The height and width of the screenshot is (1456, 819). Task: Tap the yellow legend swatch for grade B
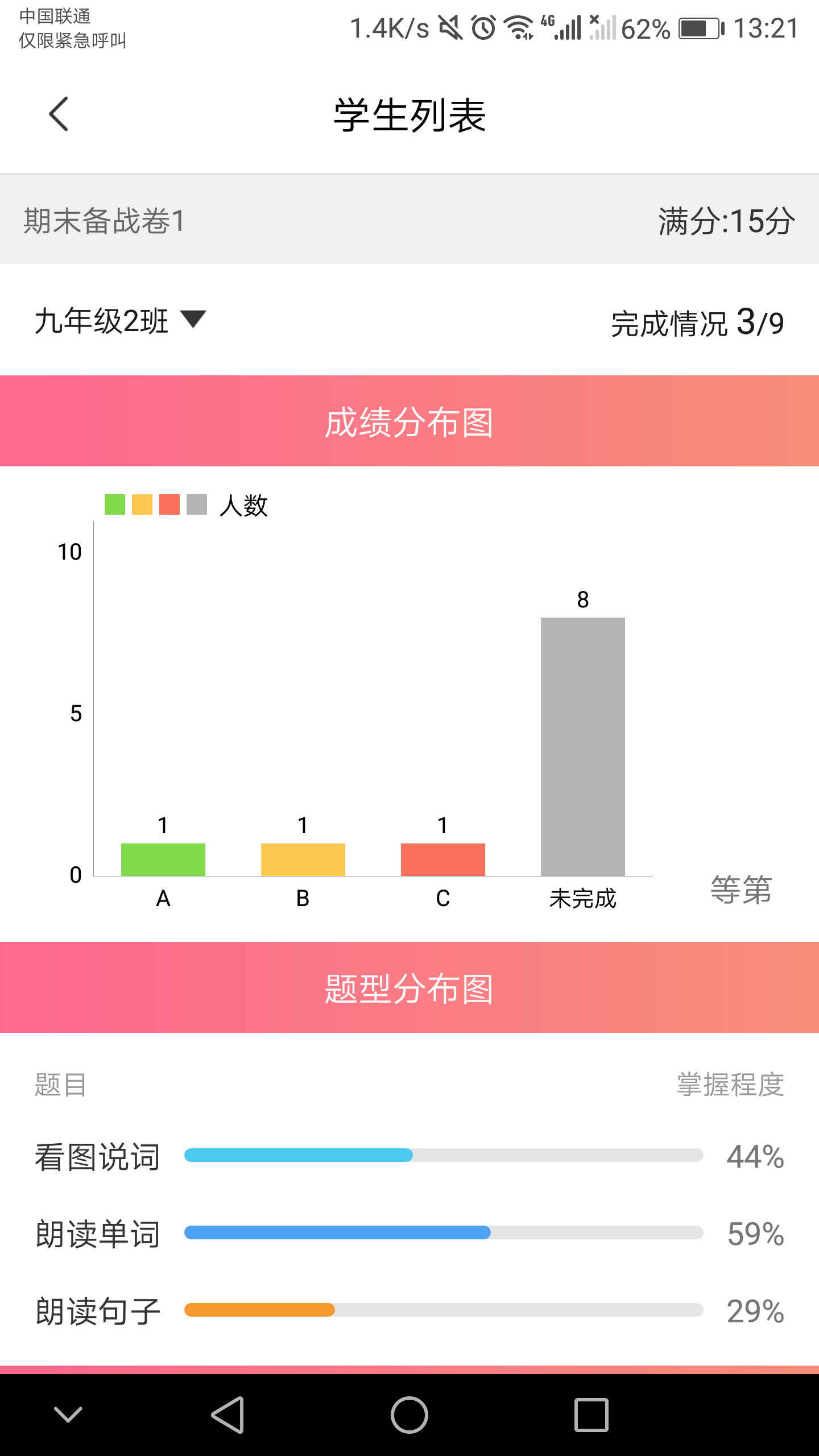click(x=141, y=503)
